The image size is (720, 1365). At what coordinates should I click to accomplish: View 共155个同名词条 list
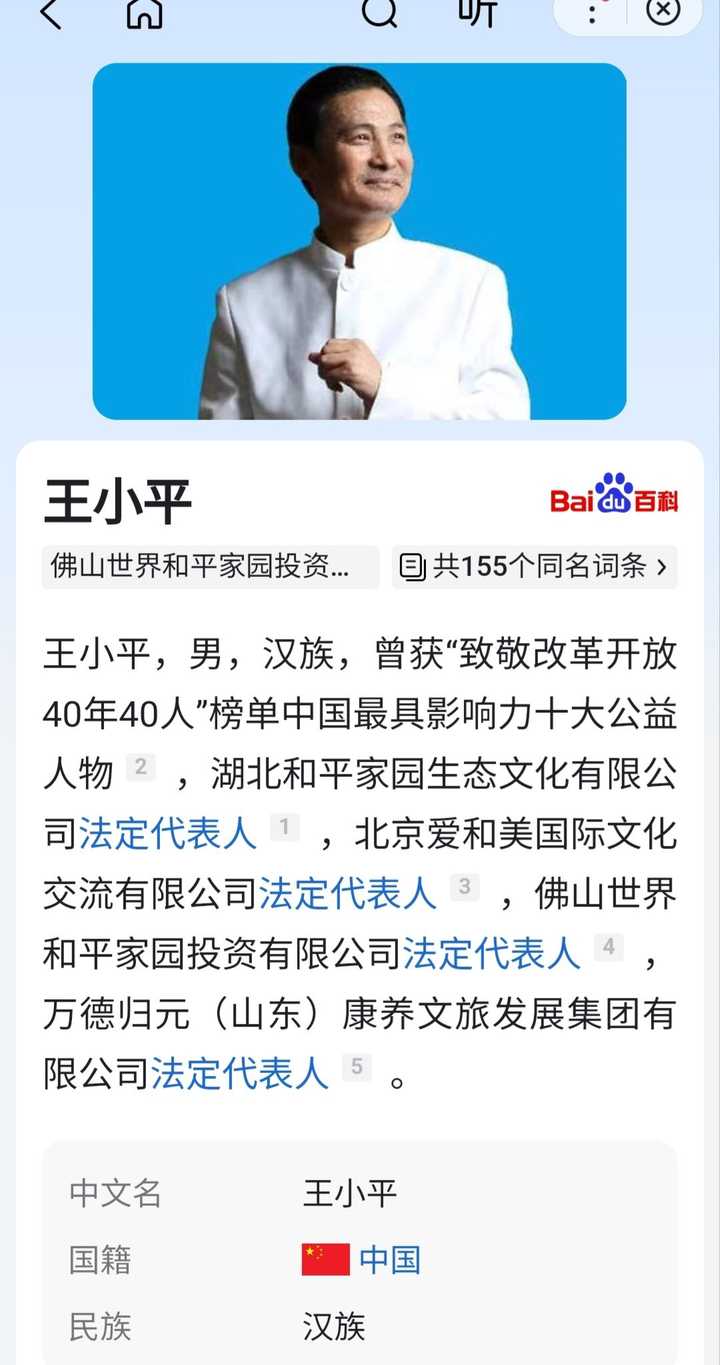click(x=535, y=567)
